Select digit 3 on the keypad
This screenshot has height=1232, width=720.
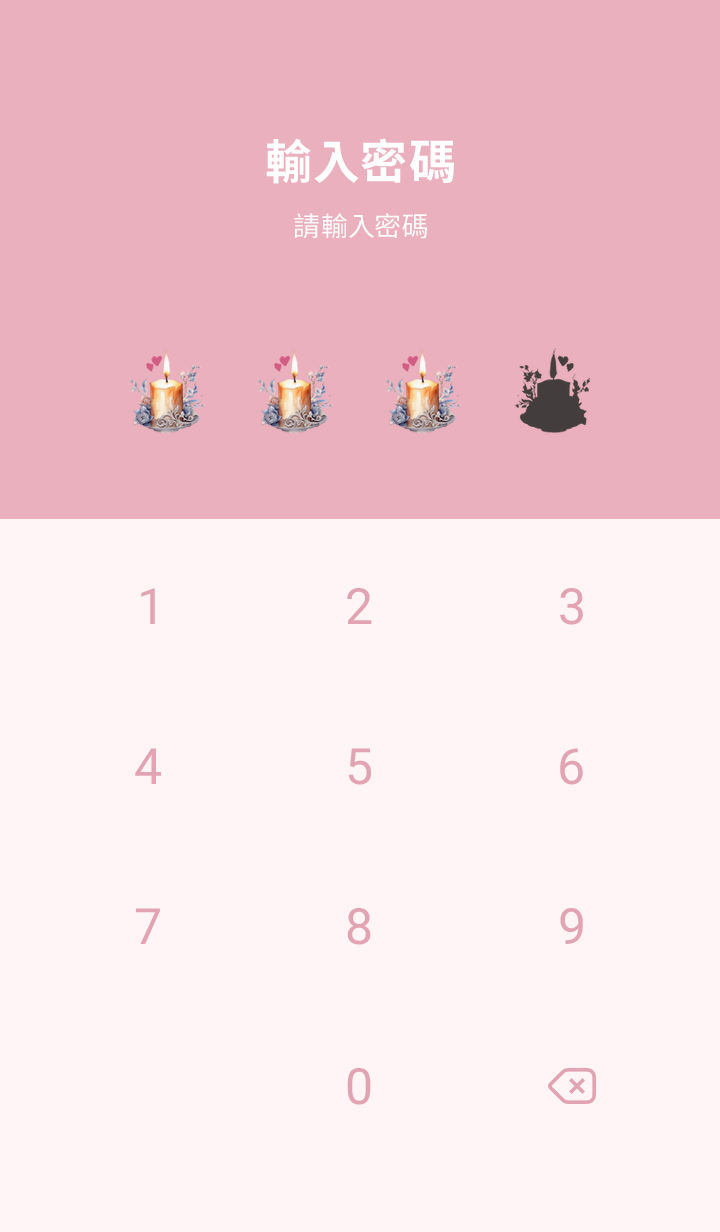tap(571, 607)
